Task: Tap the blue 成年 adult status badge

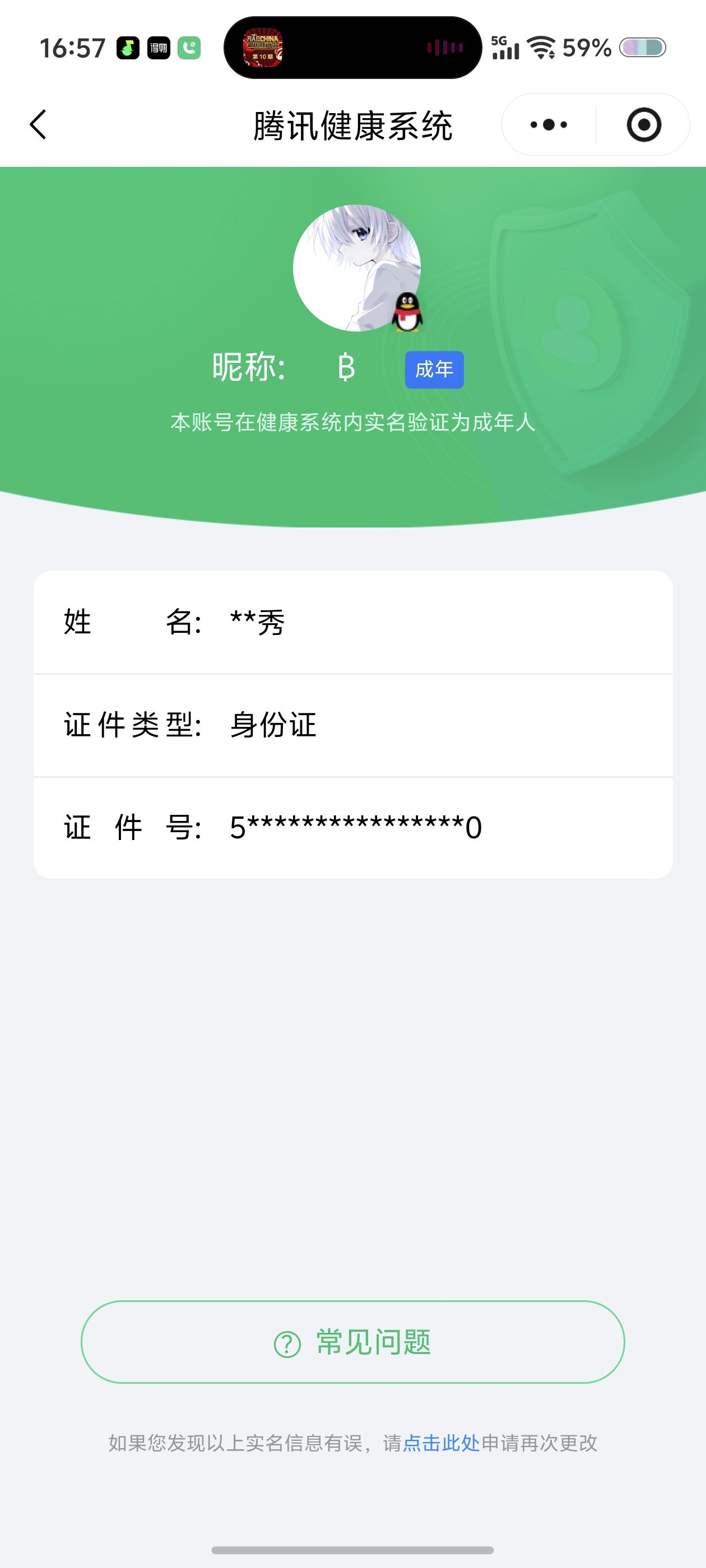Action: pos(434,369)
